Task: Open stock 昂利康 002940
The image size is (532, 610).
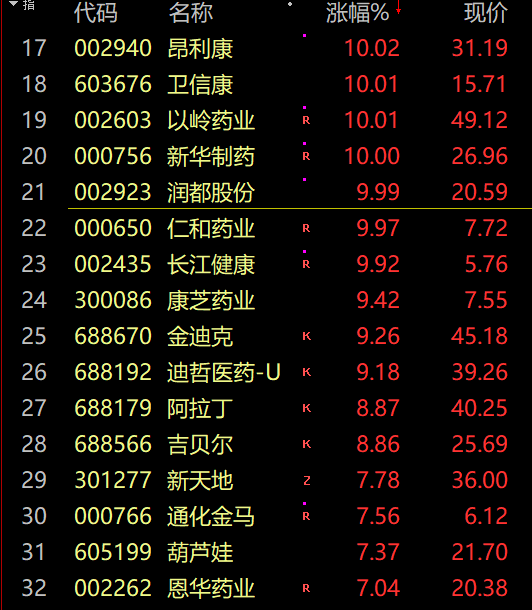Action: (266, 48)
